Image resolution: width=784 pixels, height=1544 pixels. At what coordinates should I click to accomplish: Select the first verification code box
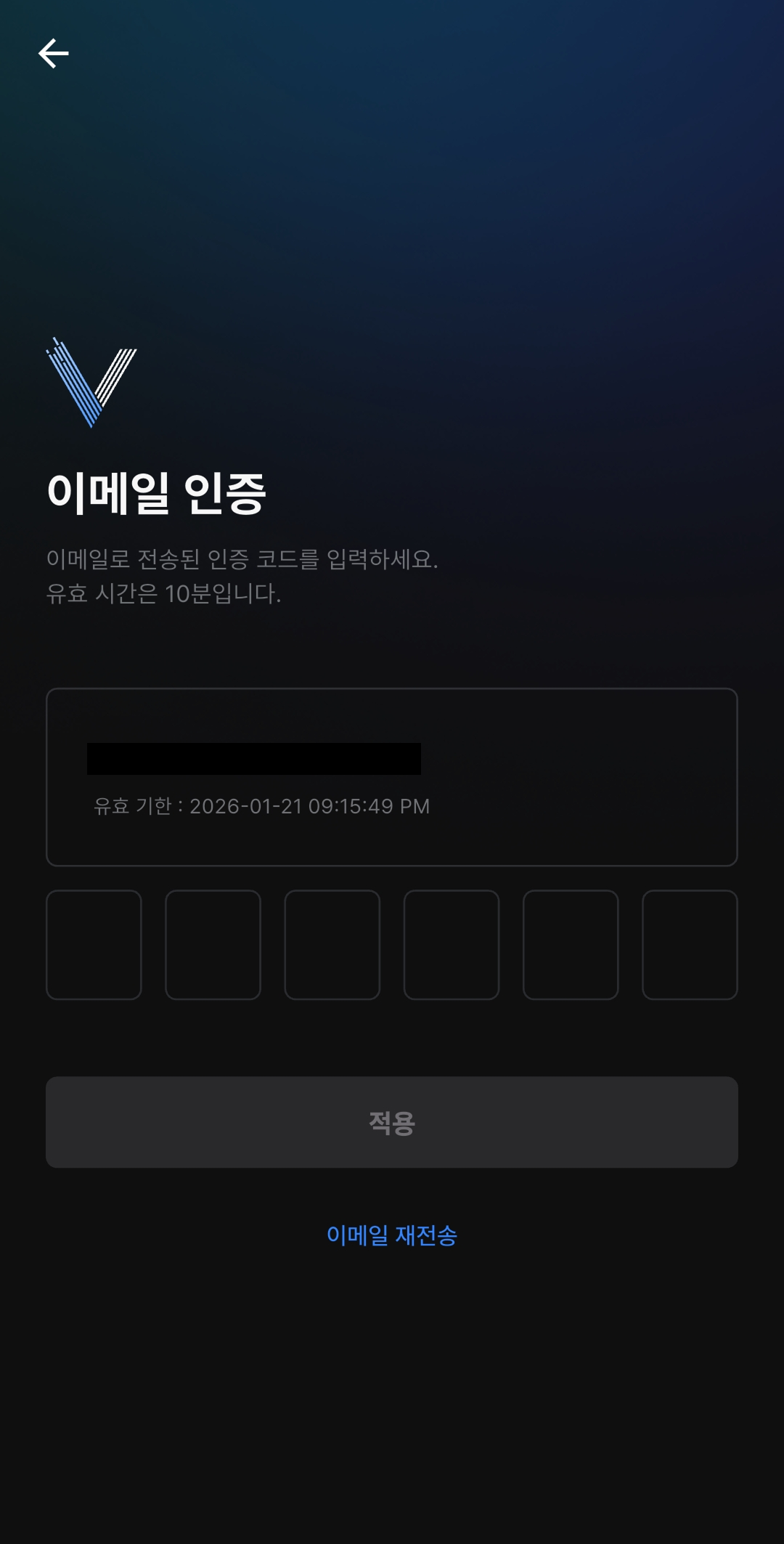94,945
